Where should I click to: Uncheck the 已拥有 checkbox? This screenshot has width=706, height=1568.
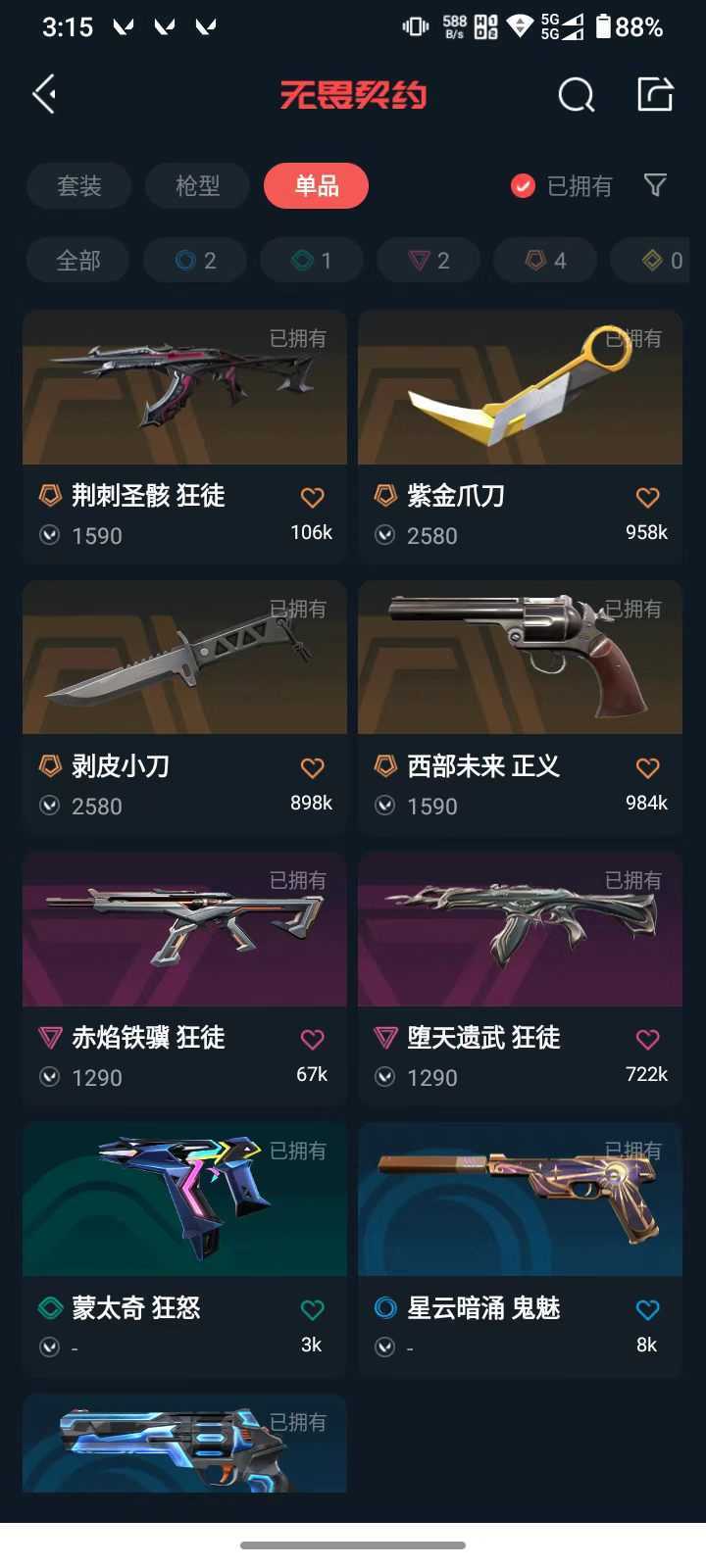coord(524,186)
